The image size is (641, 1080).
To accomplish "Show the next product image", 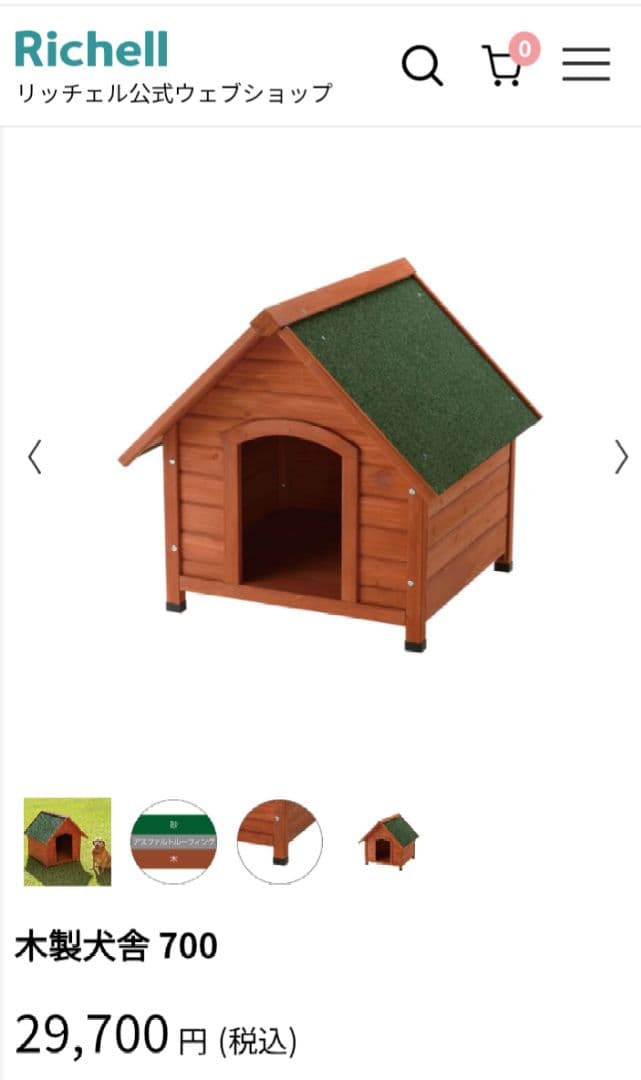I will [x=621, y=457].
